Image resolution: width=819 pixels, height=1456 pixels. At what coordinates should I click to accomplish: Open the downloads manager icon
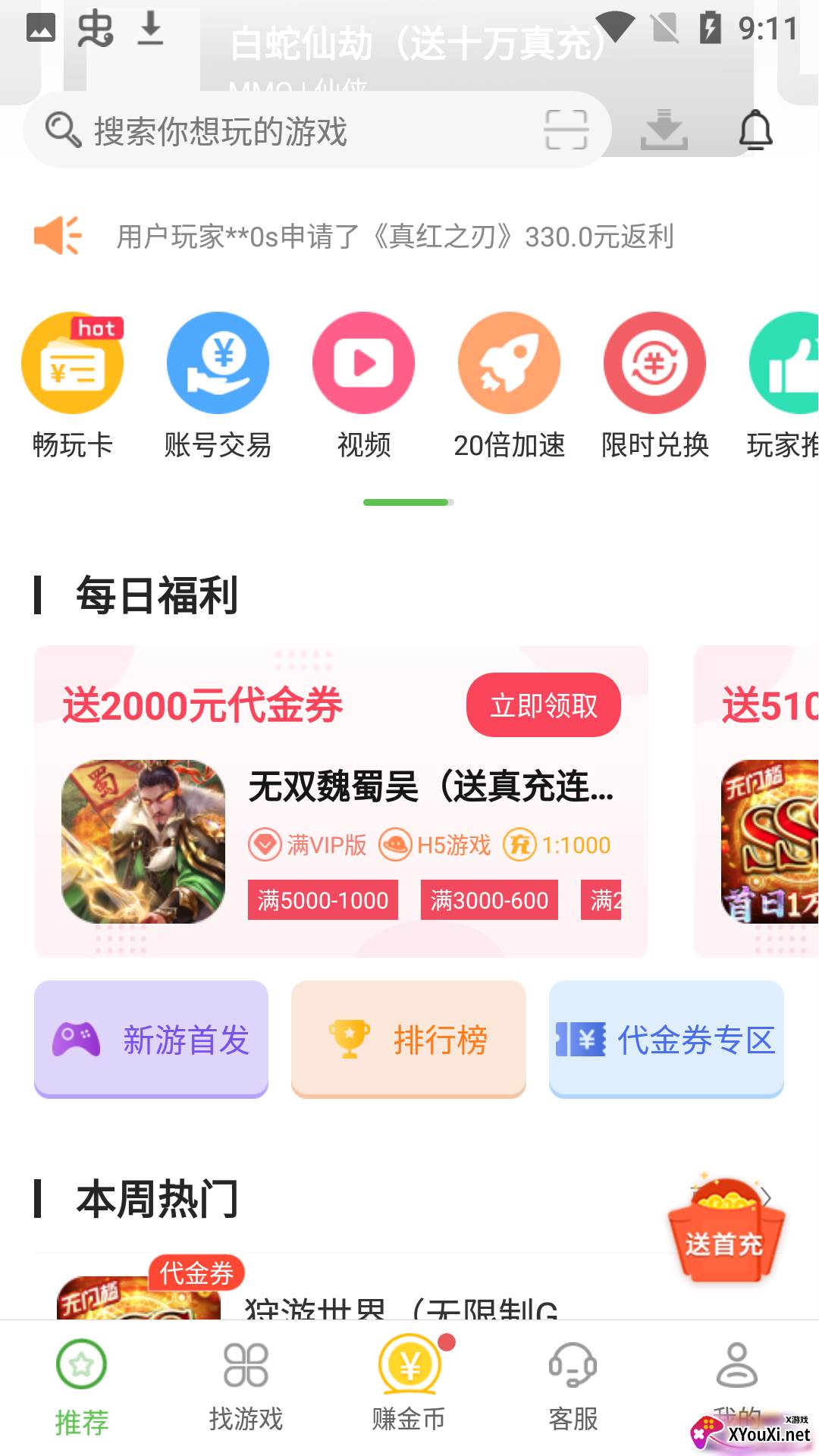point(664,130)
